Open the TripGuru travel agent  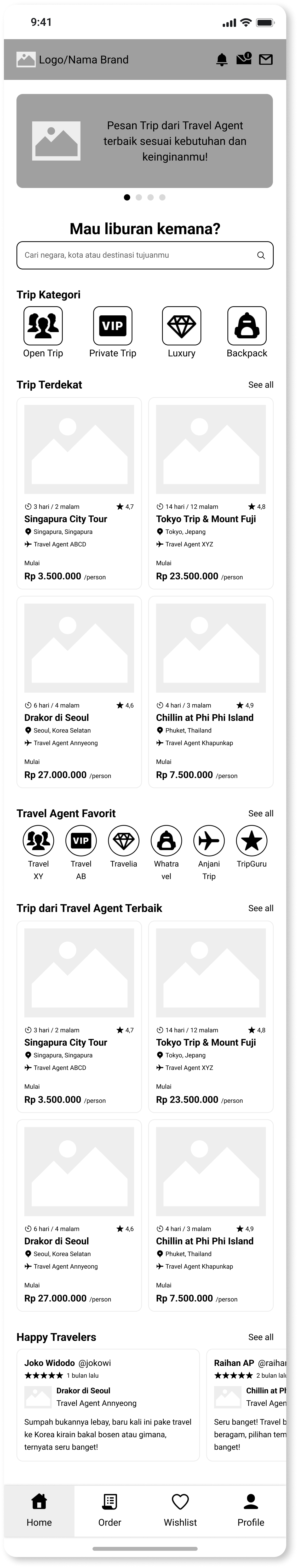252,847
